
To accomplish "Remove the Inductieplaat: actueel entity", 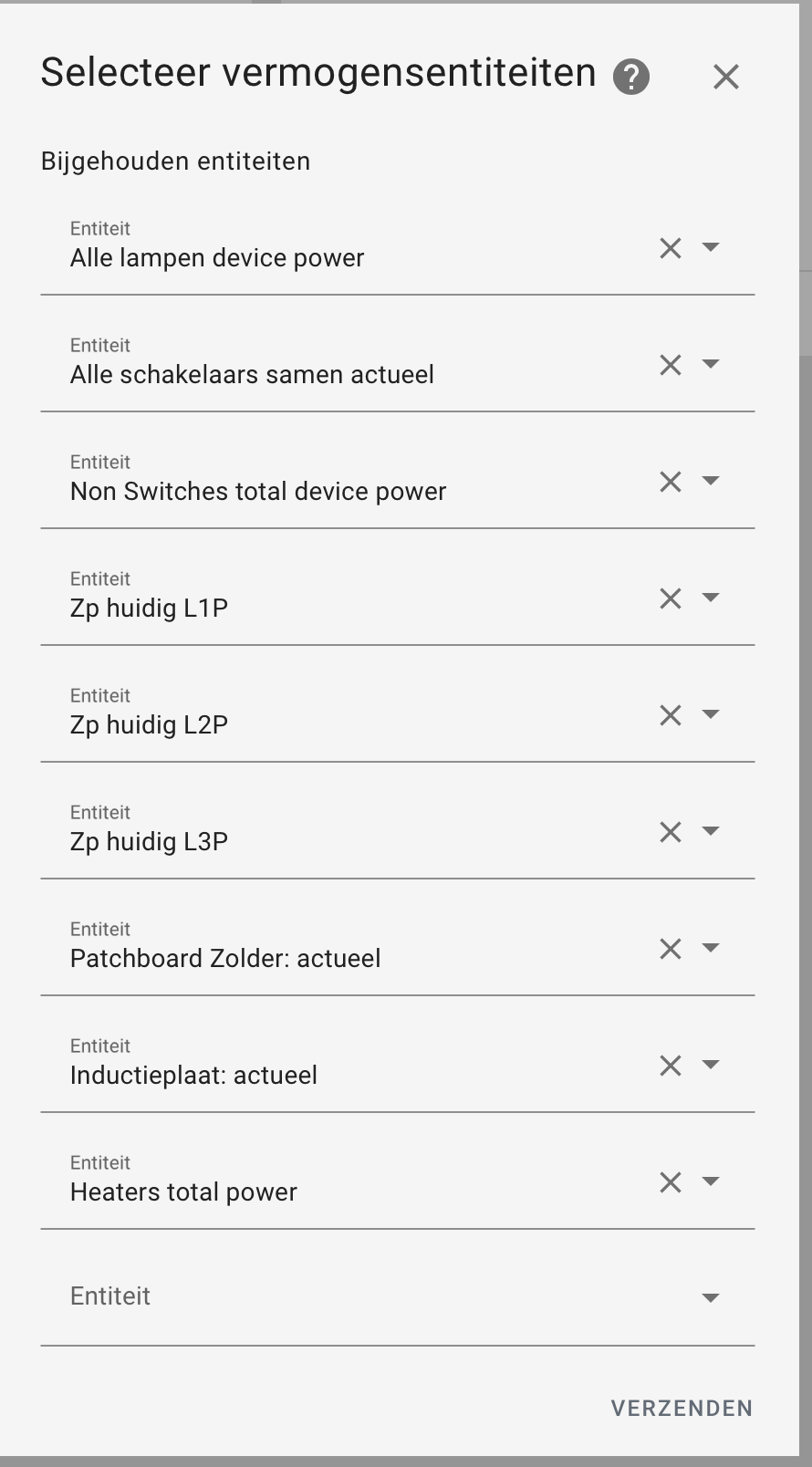I will [671, 1066].
